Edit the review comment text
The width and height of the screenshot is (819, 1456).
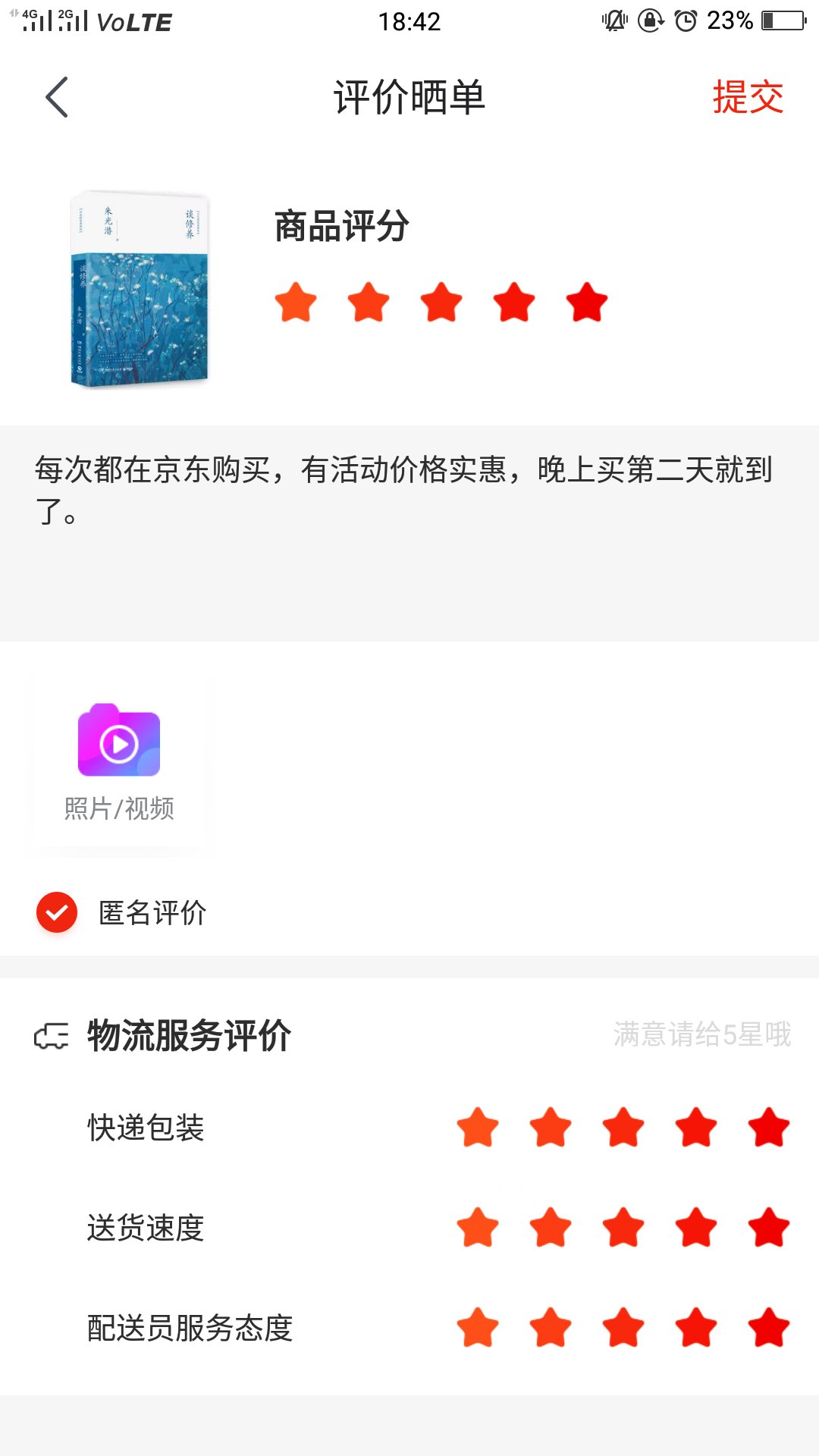(x=409, y=531)
